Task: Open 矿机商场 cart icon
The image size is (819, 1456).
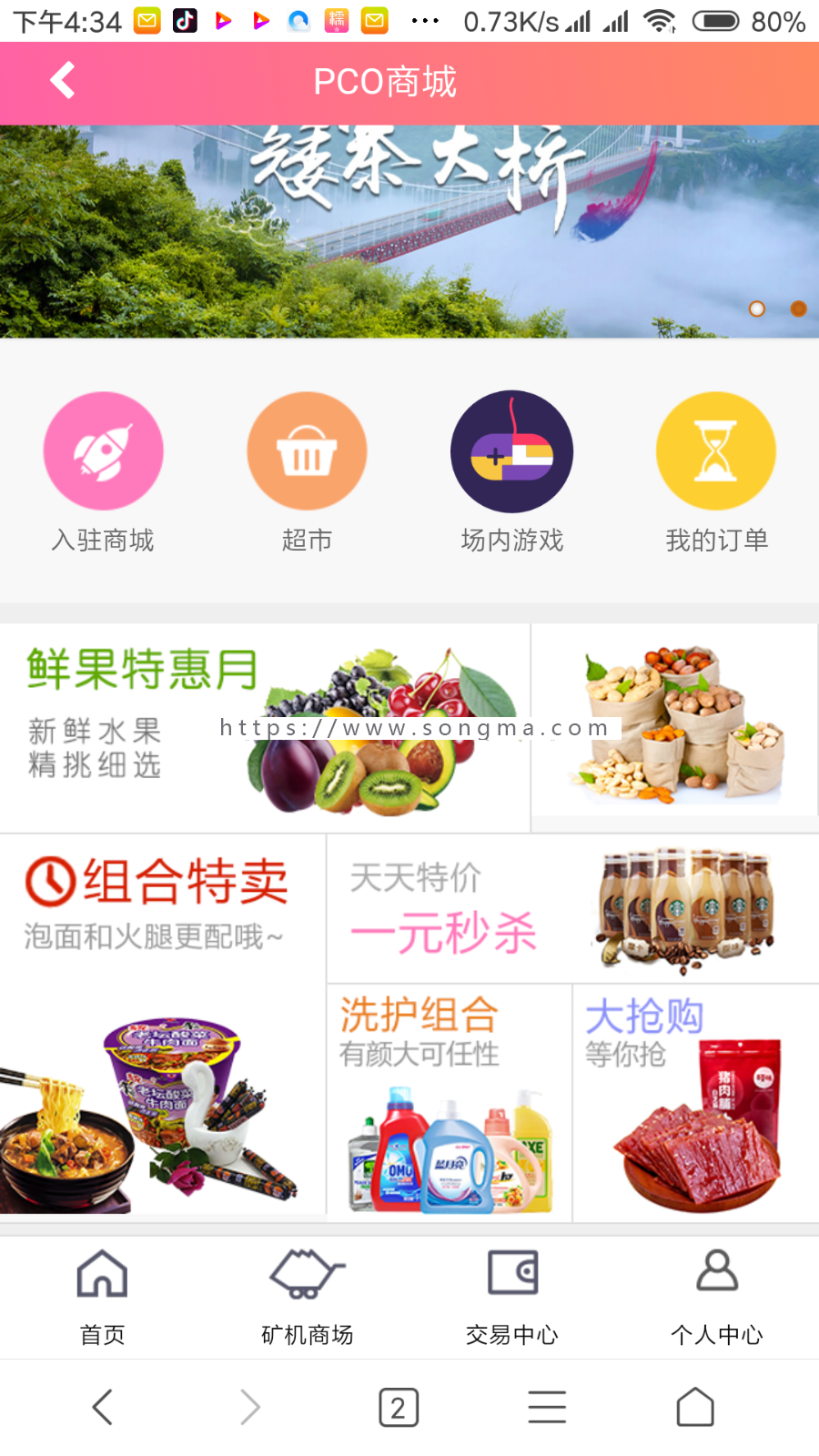Action: 307,1274
